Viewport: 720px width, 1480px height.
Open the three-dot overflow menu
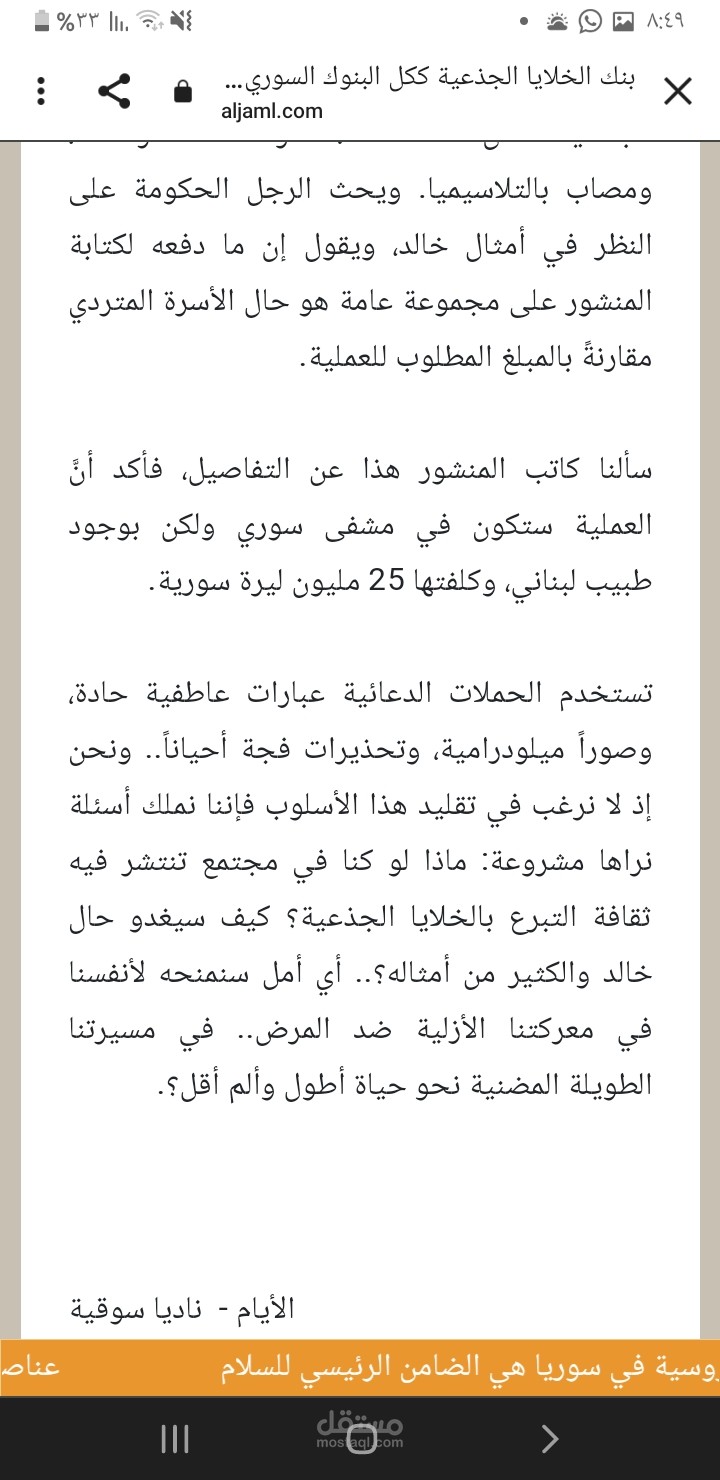click(41, 92)
